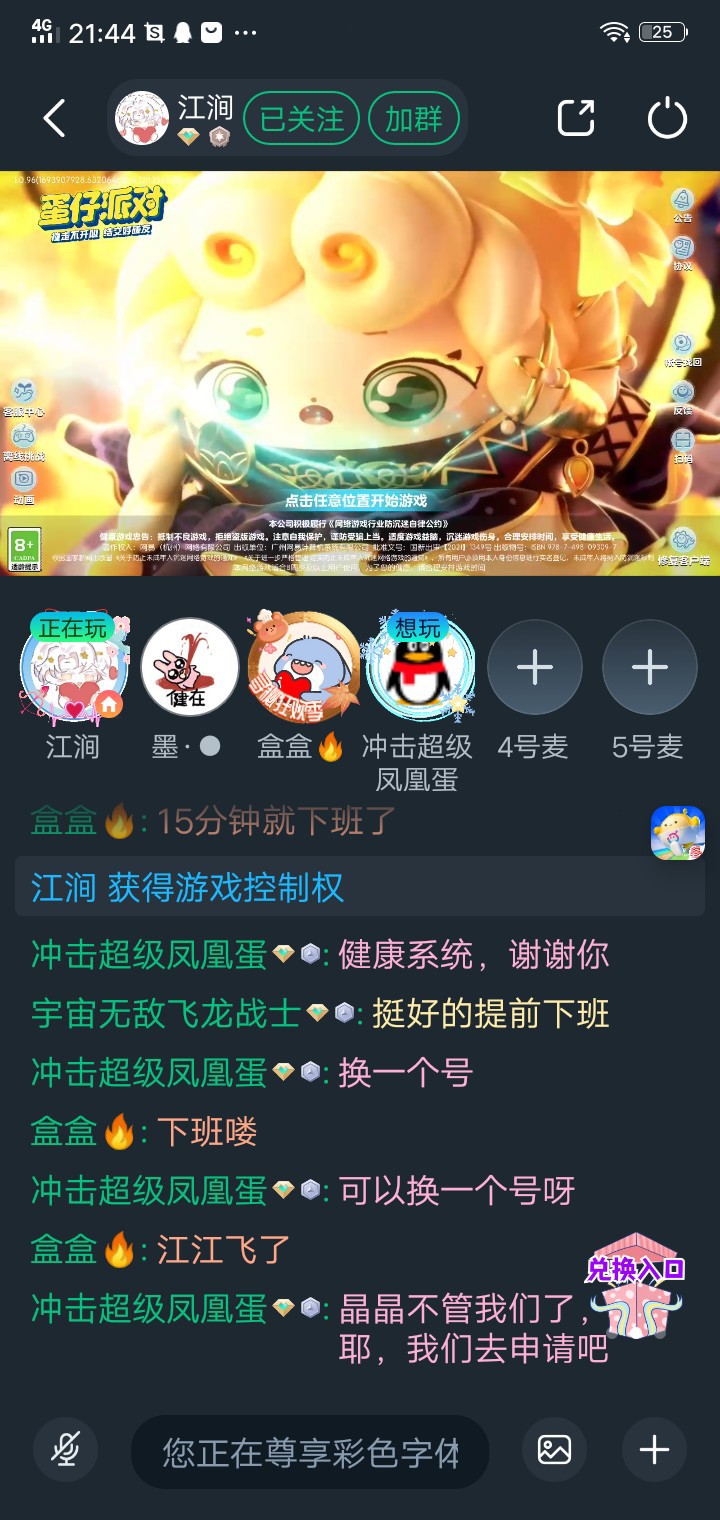Tap the game stream video
The image size is (720, 1520).
pos(360,372)
